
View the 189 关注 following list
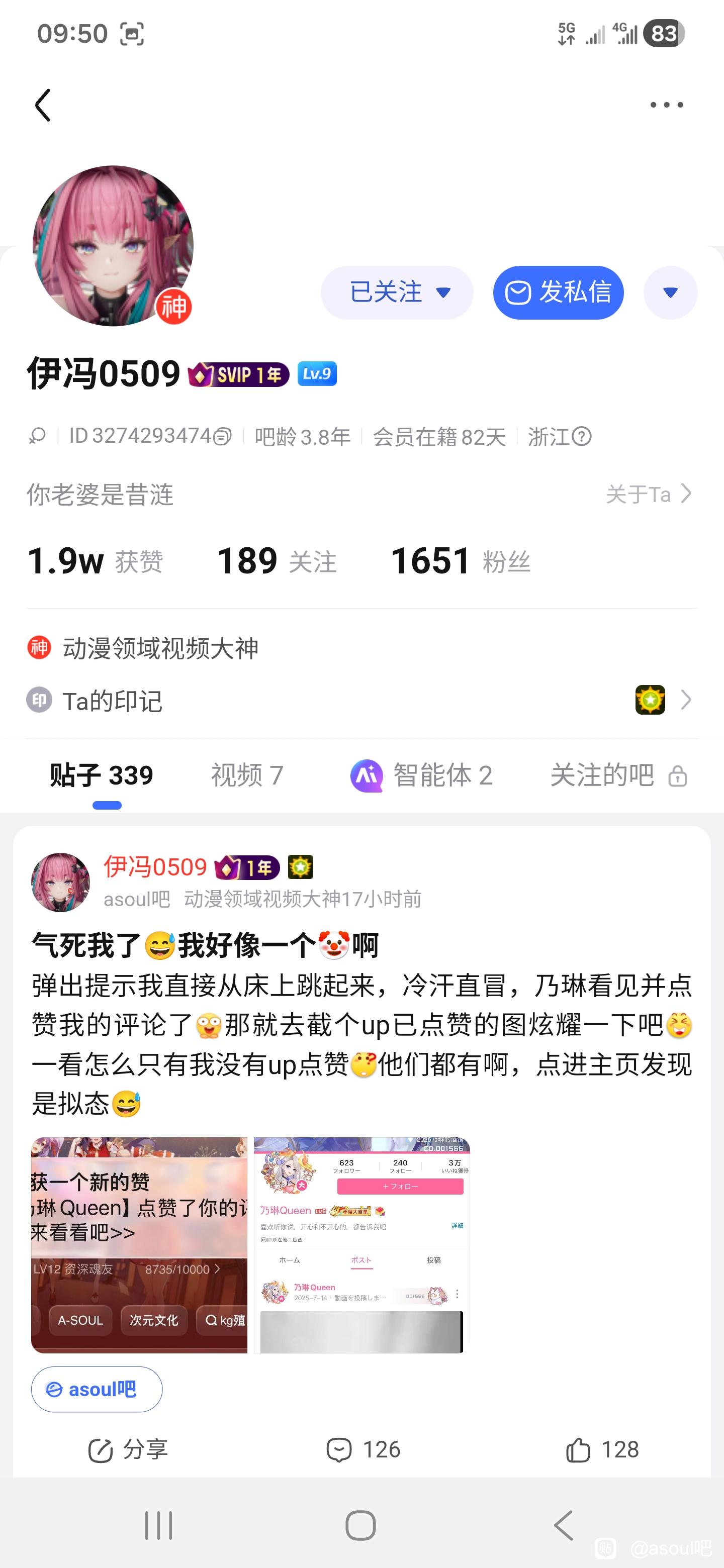pyautogui.click(x=277, y=561)
